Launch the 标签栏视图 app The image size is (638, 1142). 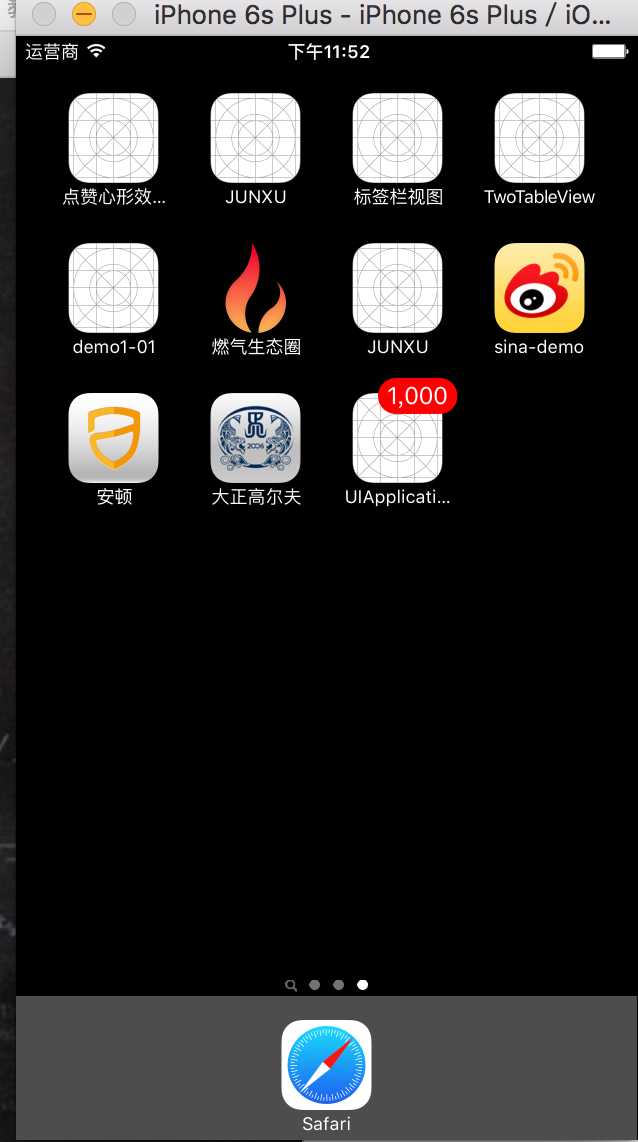pos(397,138)
